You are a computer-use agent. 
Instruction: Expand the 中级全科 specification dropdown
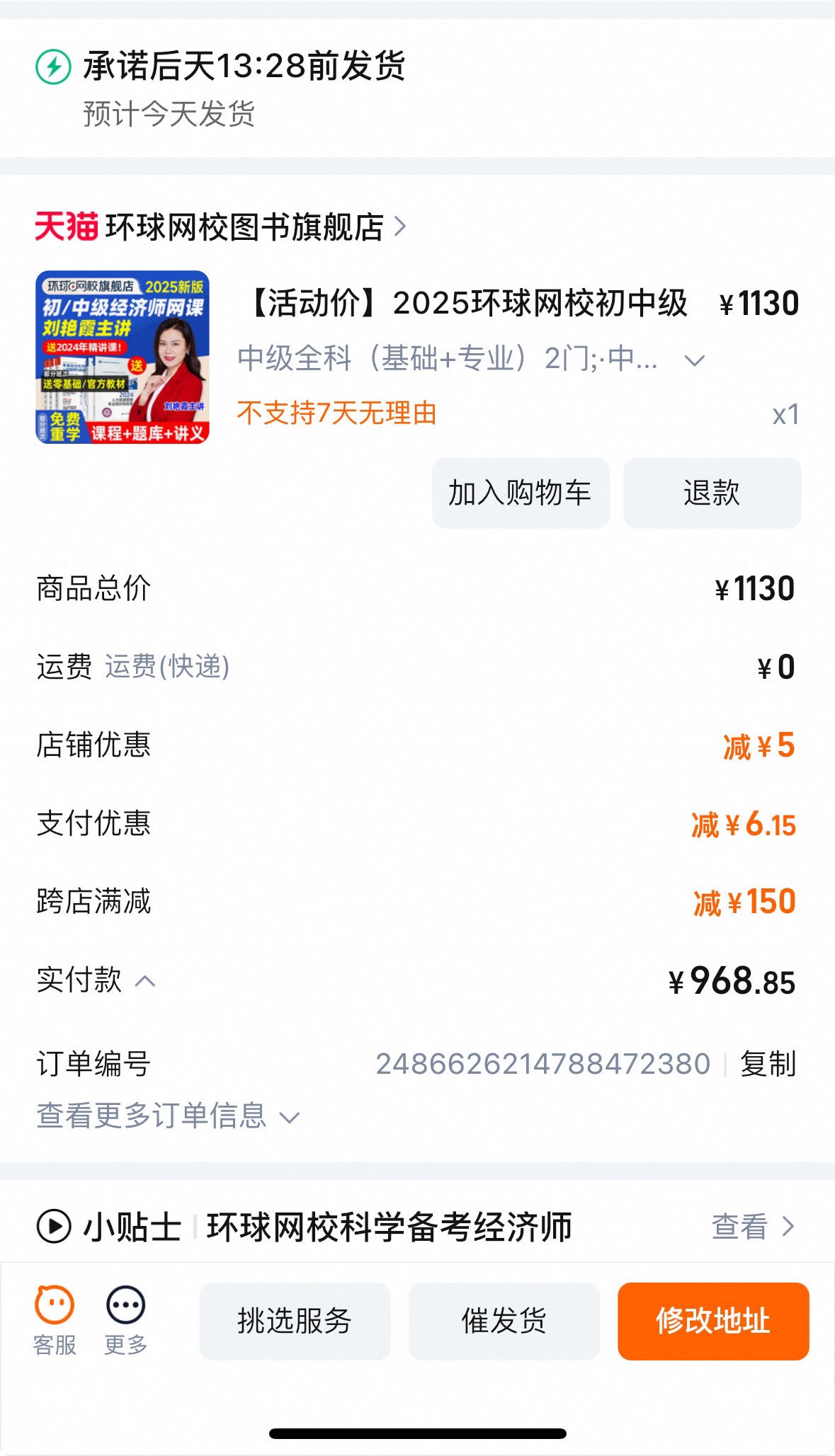click(694, 360)
